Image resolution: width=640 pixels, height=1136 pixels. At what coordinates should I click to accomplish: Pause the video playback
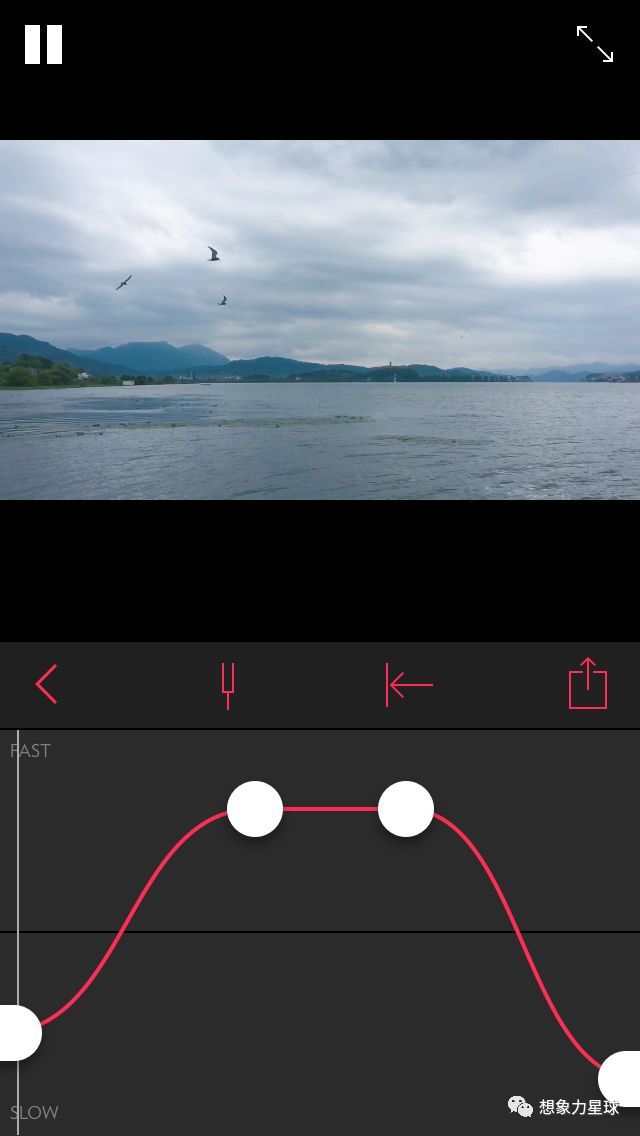pos(44,45)
